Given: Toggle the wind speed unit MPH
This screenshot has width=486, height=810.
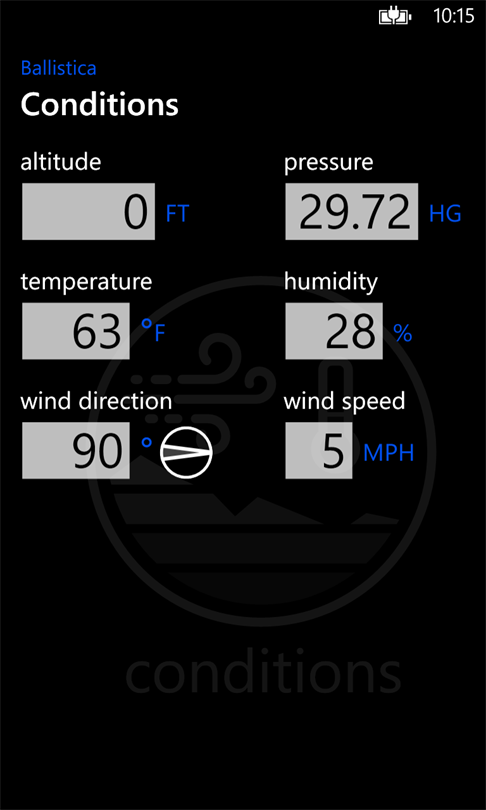Looking at the screenshot, I should pyautogui.click(x=389, y=453).
